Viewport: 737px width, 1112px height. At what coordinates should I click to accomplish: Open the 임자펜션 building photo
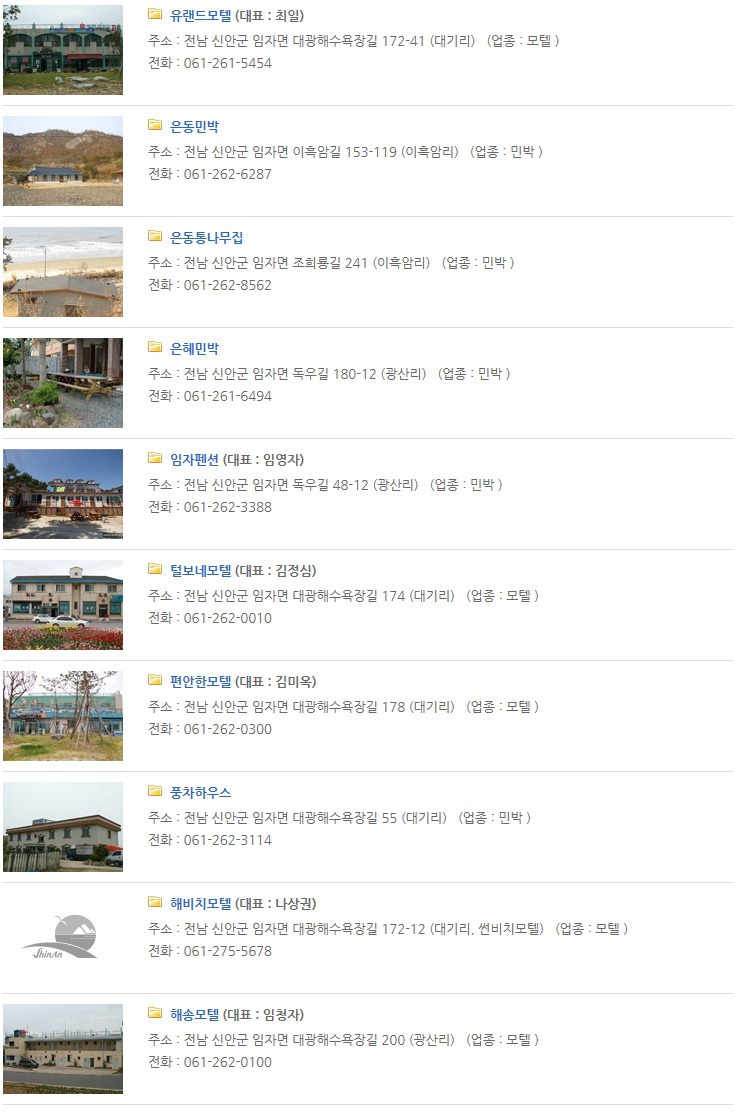(x=63, y=494)
